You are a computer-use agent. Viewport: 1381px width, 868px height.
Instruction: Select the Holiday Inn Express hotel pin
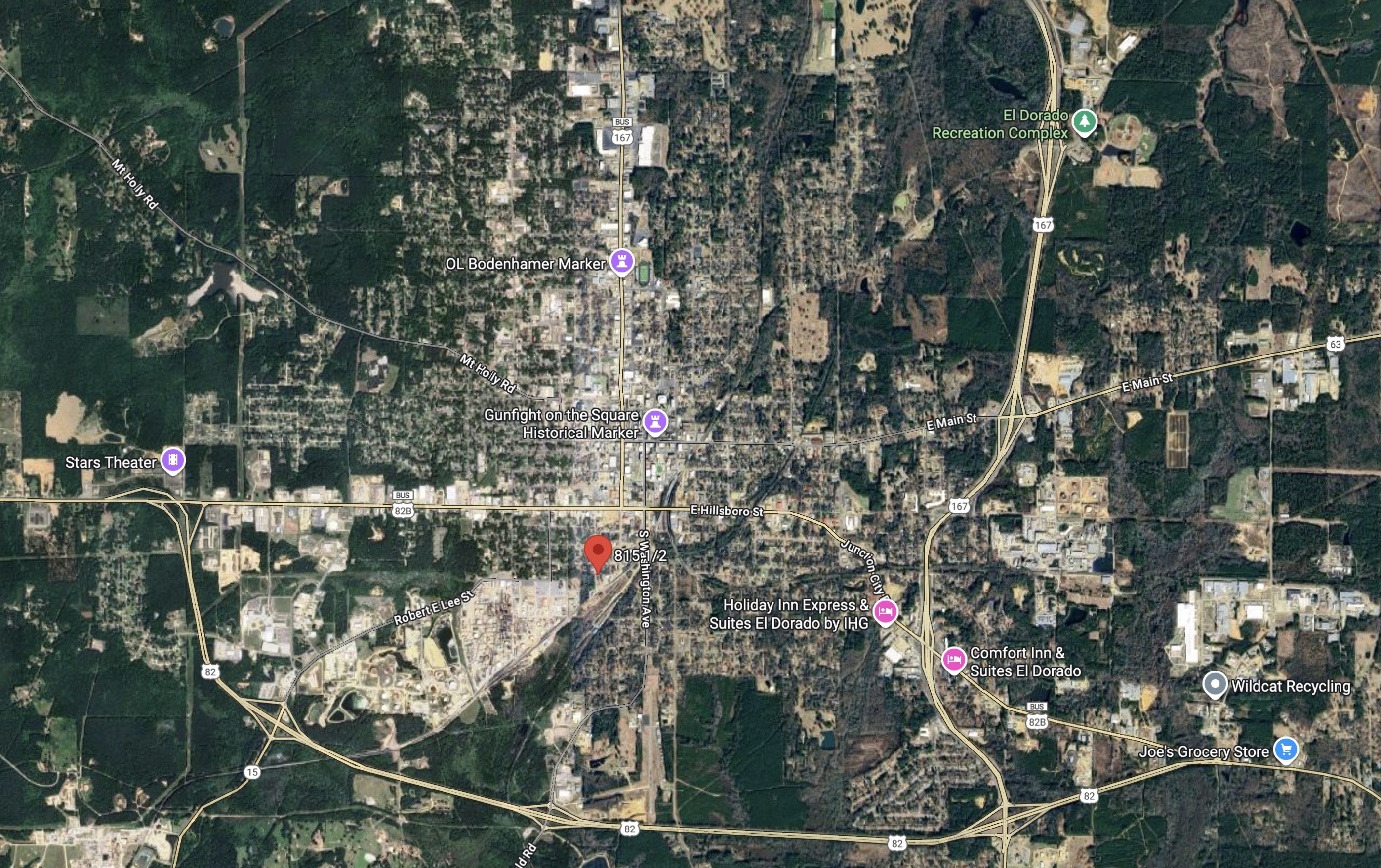click(885, 612)
